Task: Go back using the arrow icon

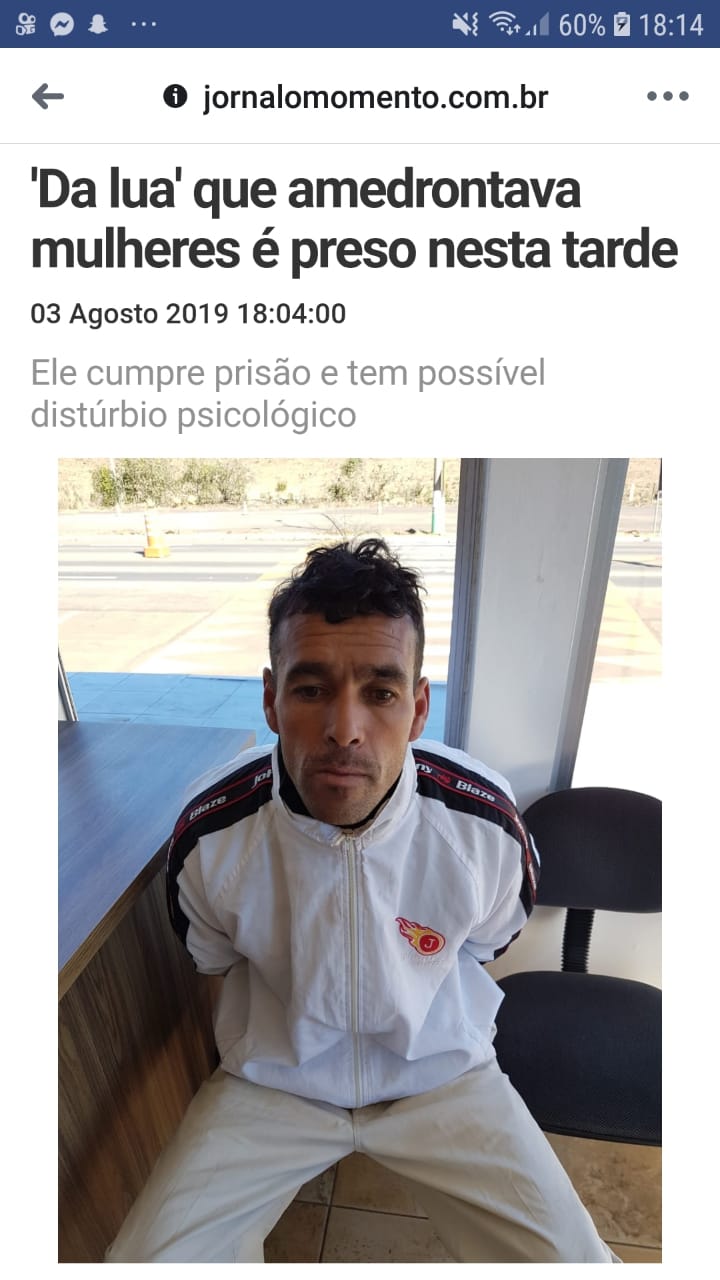Action: (47, 96)
